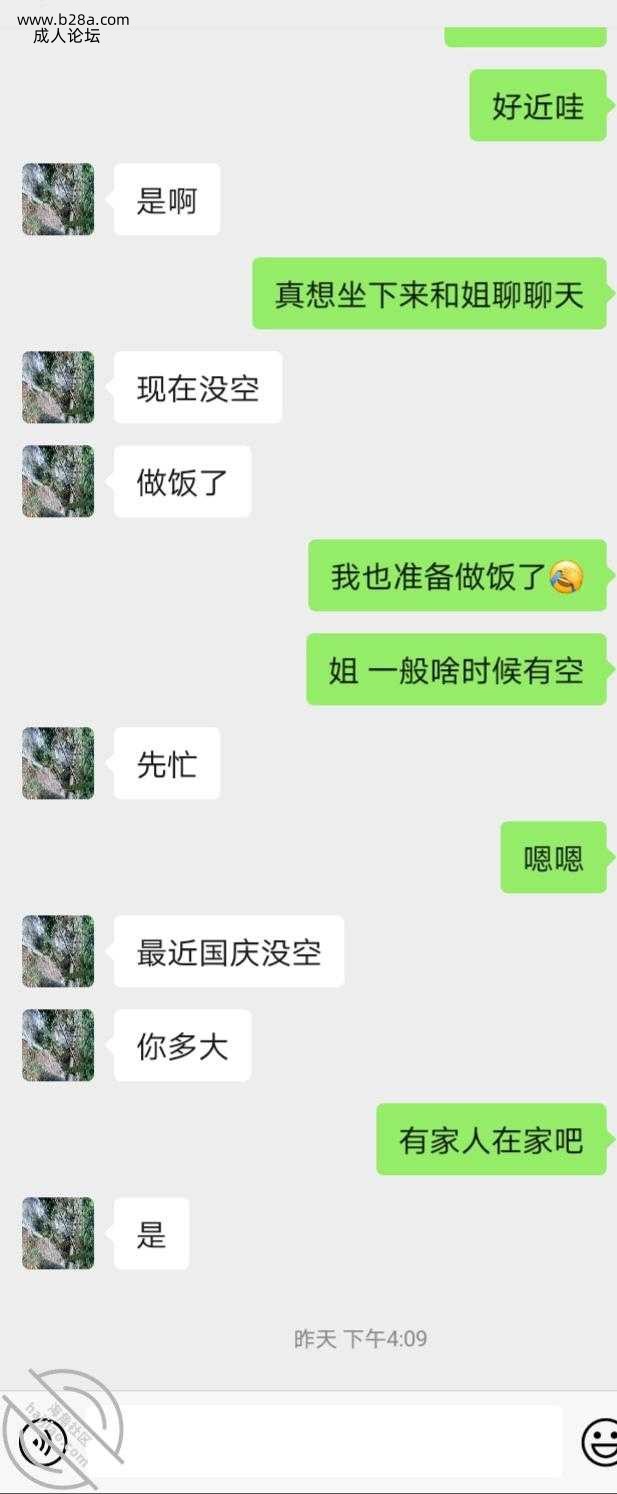Viewport: 617px width, 1494px height.
Task: Tap the avatar beside "最近国庆没空"
Action: point(58,952)
